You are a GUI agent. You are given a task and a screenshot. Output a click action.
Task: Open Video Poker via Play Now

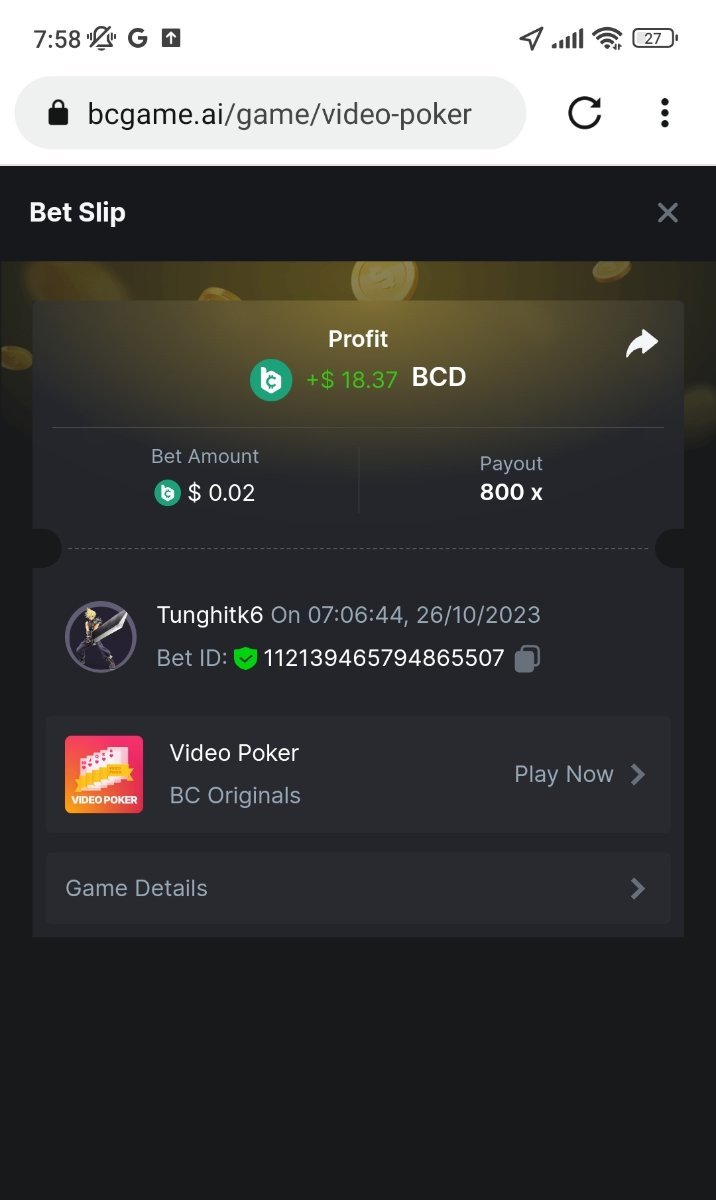579,774
